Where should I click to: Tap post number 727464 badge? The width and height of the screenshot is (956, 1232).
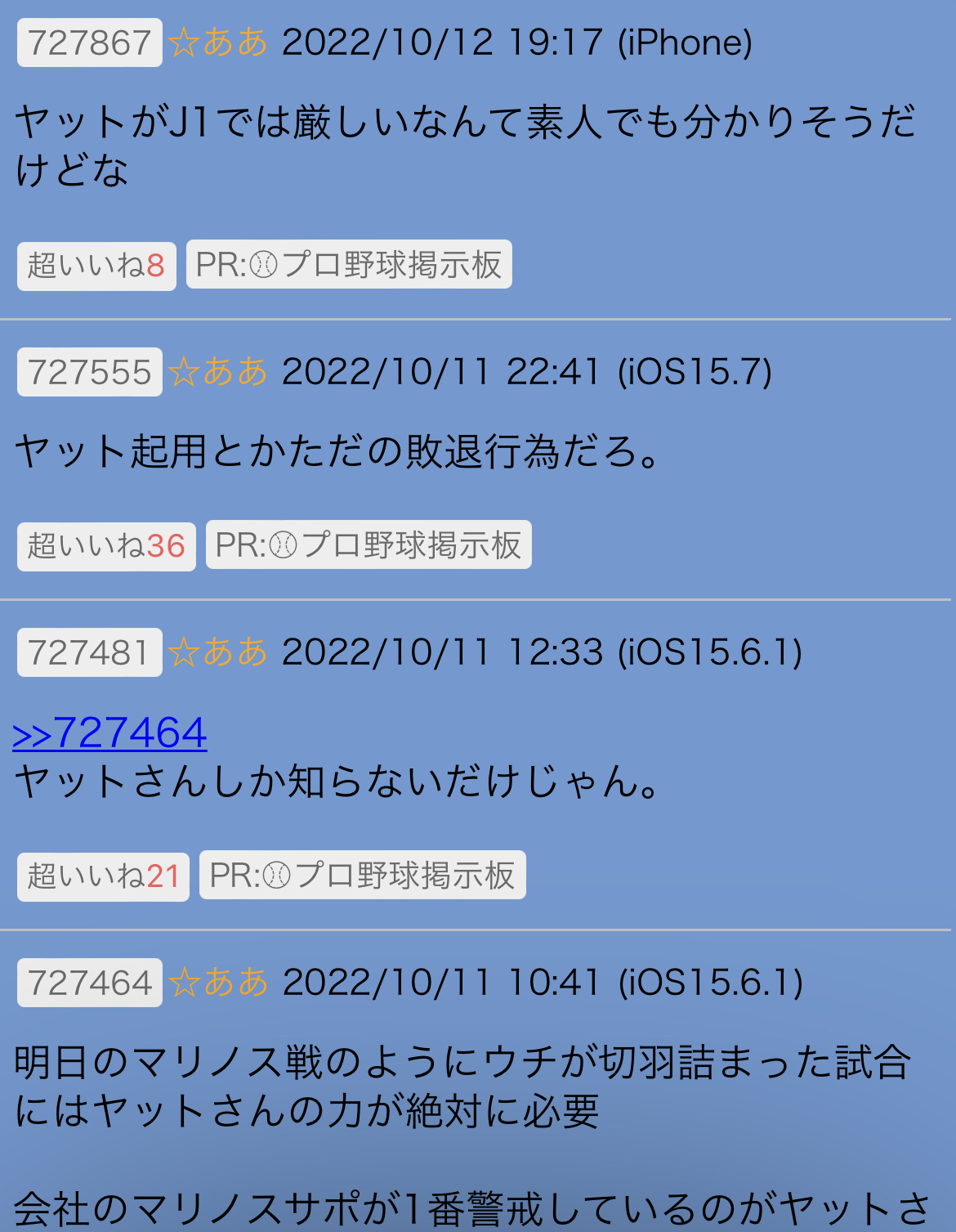click(x=90, y=983)
